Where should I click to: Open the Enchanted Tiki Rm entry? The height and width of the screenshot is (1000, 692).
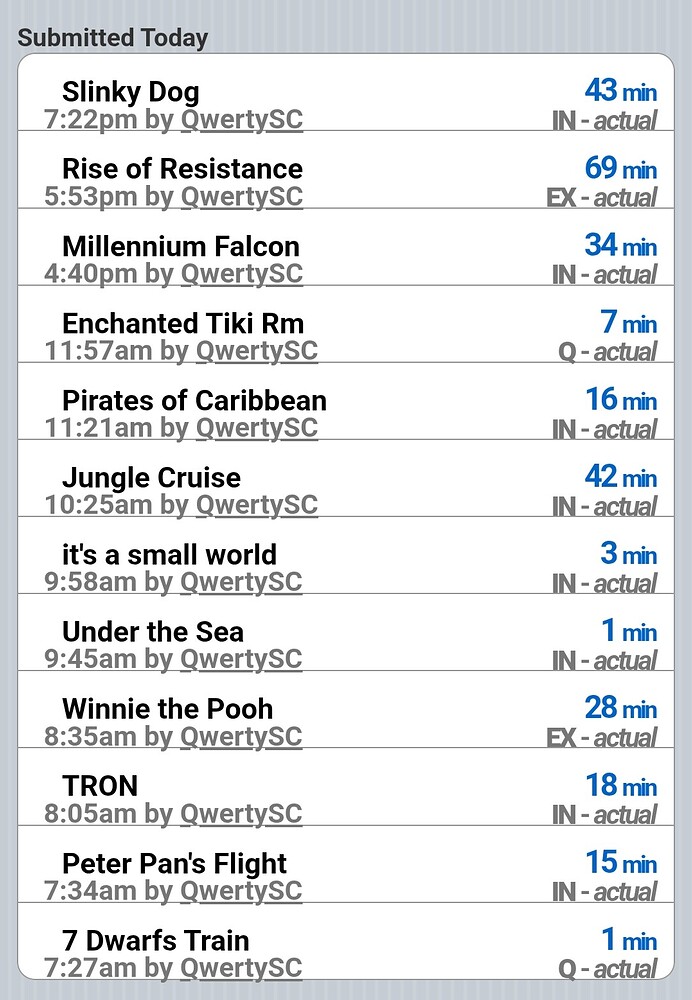coord(183,323)
